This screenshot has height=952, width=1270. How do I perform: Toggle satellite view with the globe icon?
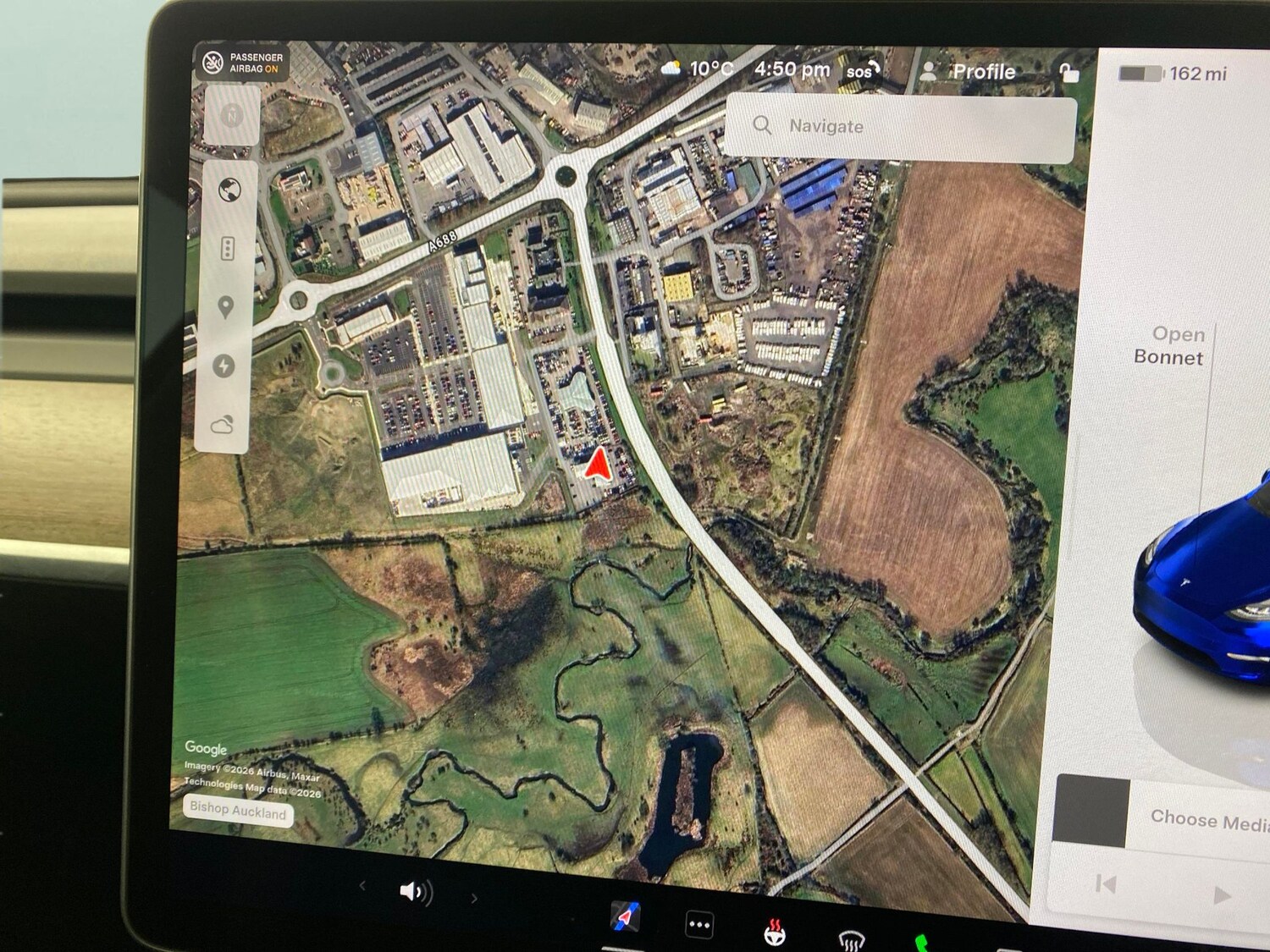pos(229,190)
